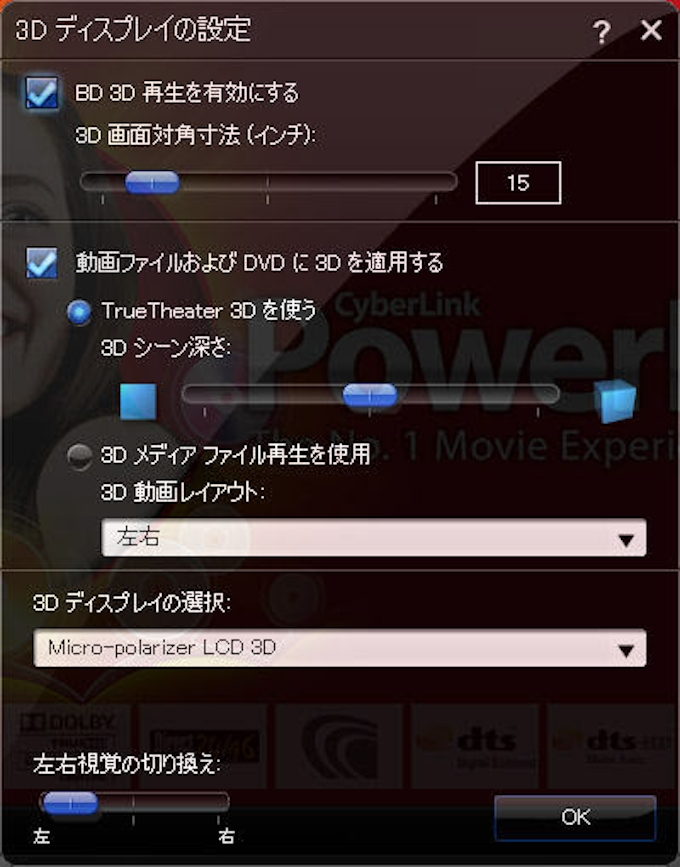Screen dimensions: 680x867
Task: Tap the 3D シーン深さ slider
Action: (370, 395)
